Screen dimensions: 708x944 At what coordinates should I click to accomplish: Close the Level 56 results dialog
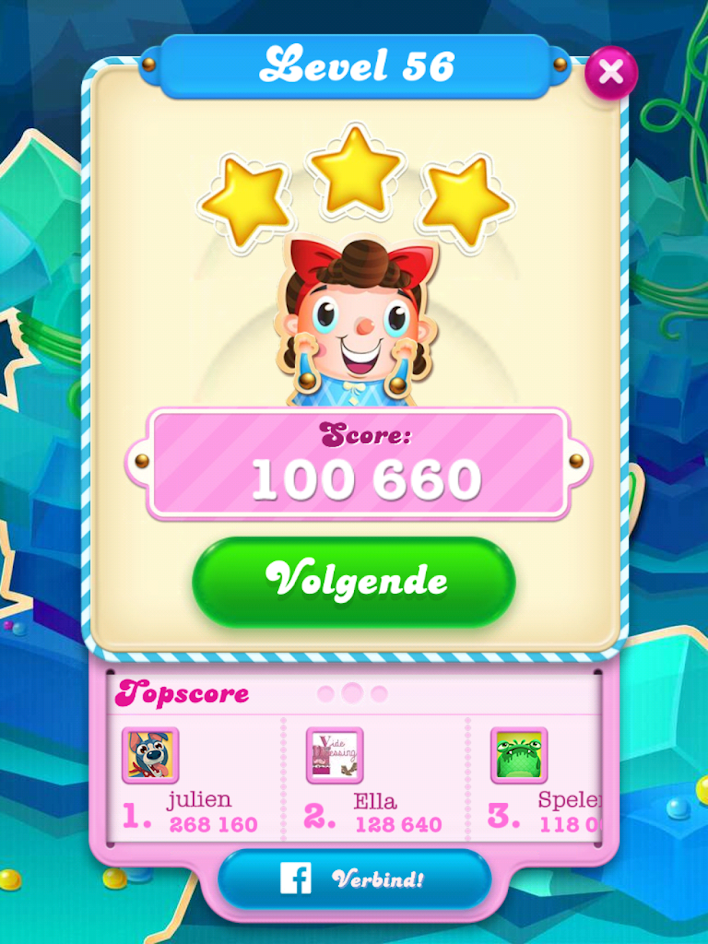[x=610, y=71]
